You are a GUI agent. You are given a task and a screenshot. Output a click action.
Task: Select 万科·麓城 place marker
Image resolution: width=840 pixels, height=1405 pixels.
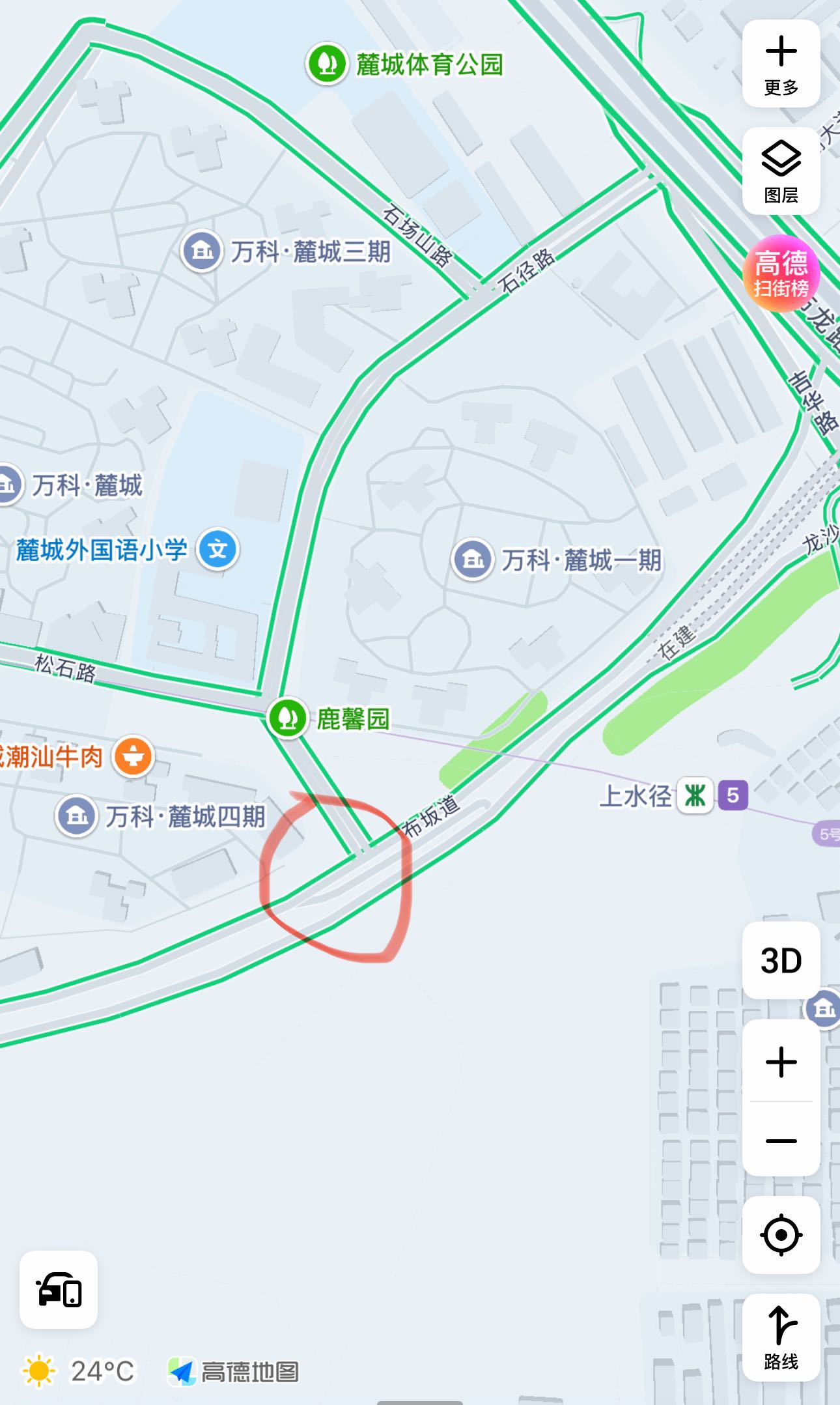pyautogui.click(x=9, y=485)
